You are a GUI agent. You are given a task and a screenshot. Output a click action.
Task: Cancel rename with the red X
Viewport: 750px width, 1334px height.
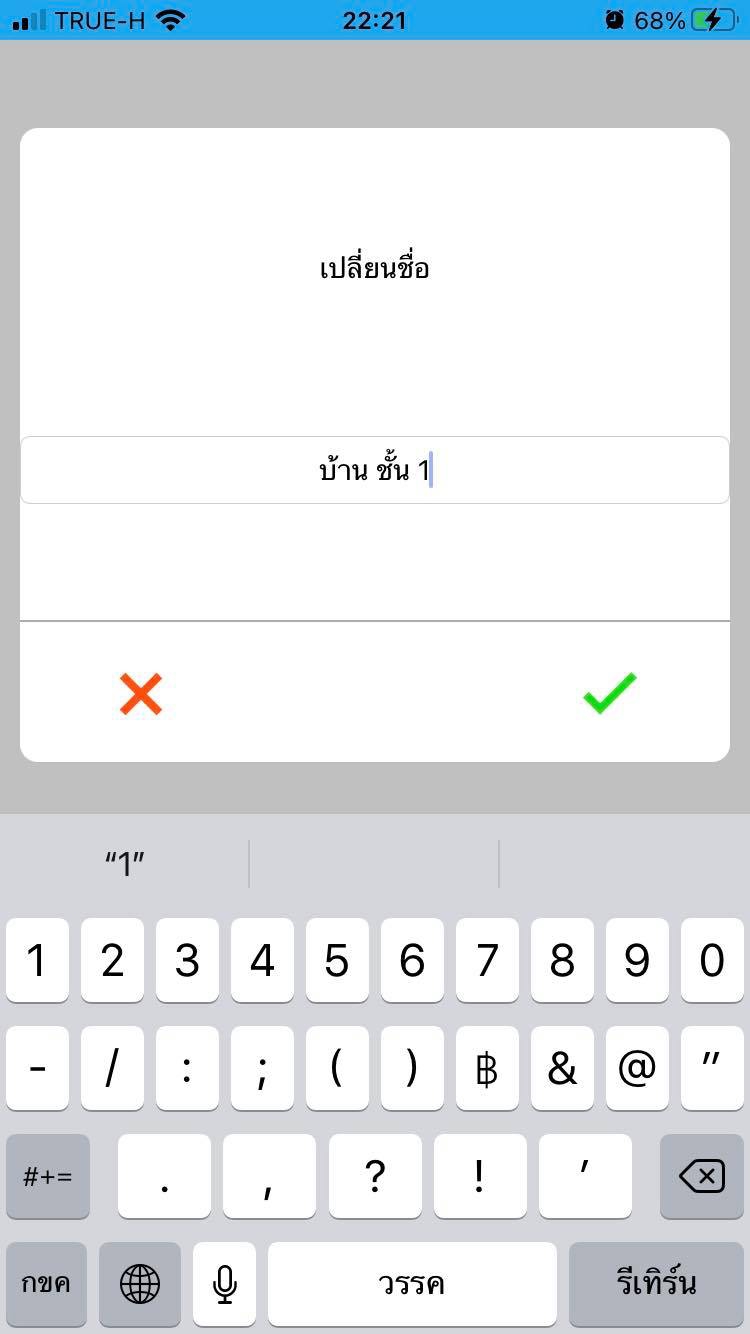(x=141, y=693)
